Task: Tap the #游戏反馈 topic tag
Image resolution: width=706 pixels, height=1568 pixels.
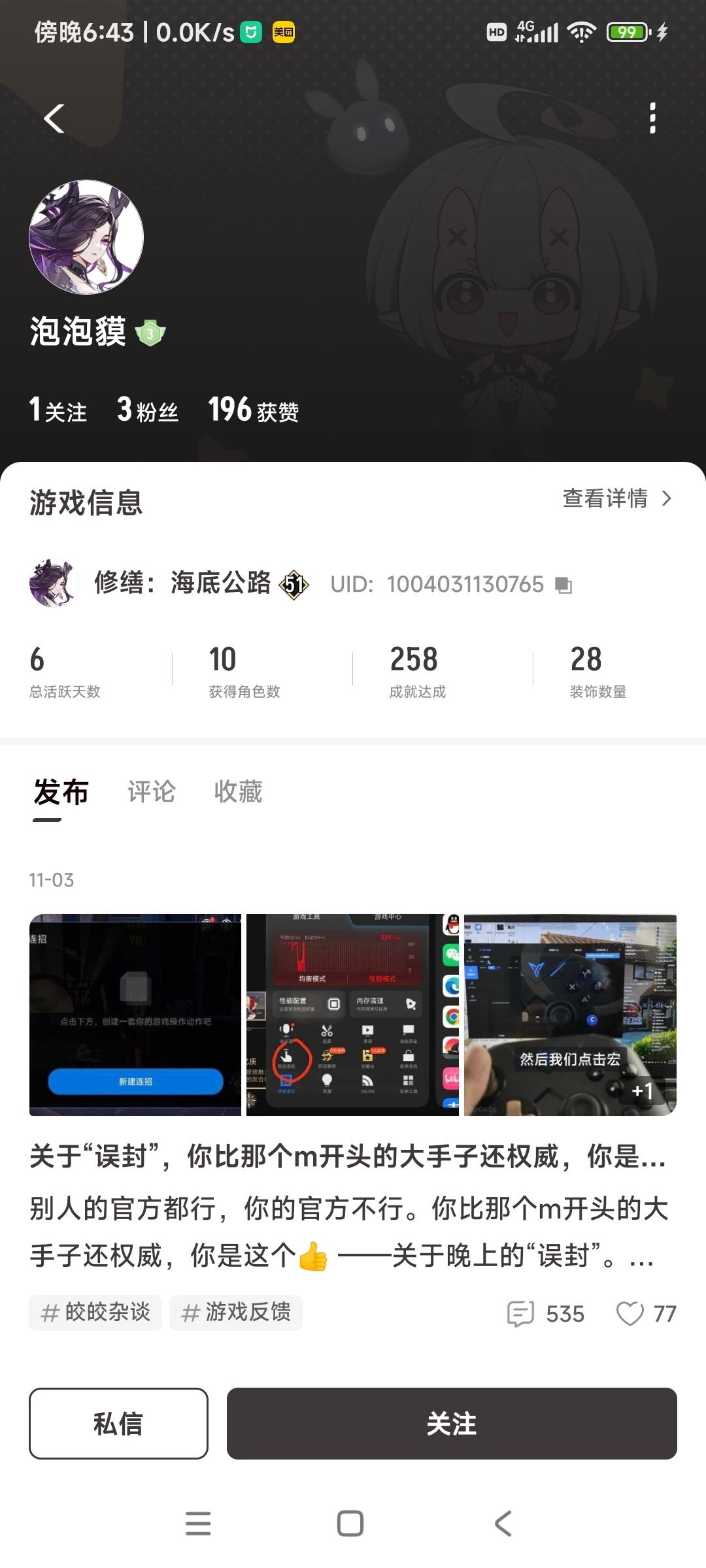Action: click(236, 1313)
